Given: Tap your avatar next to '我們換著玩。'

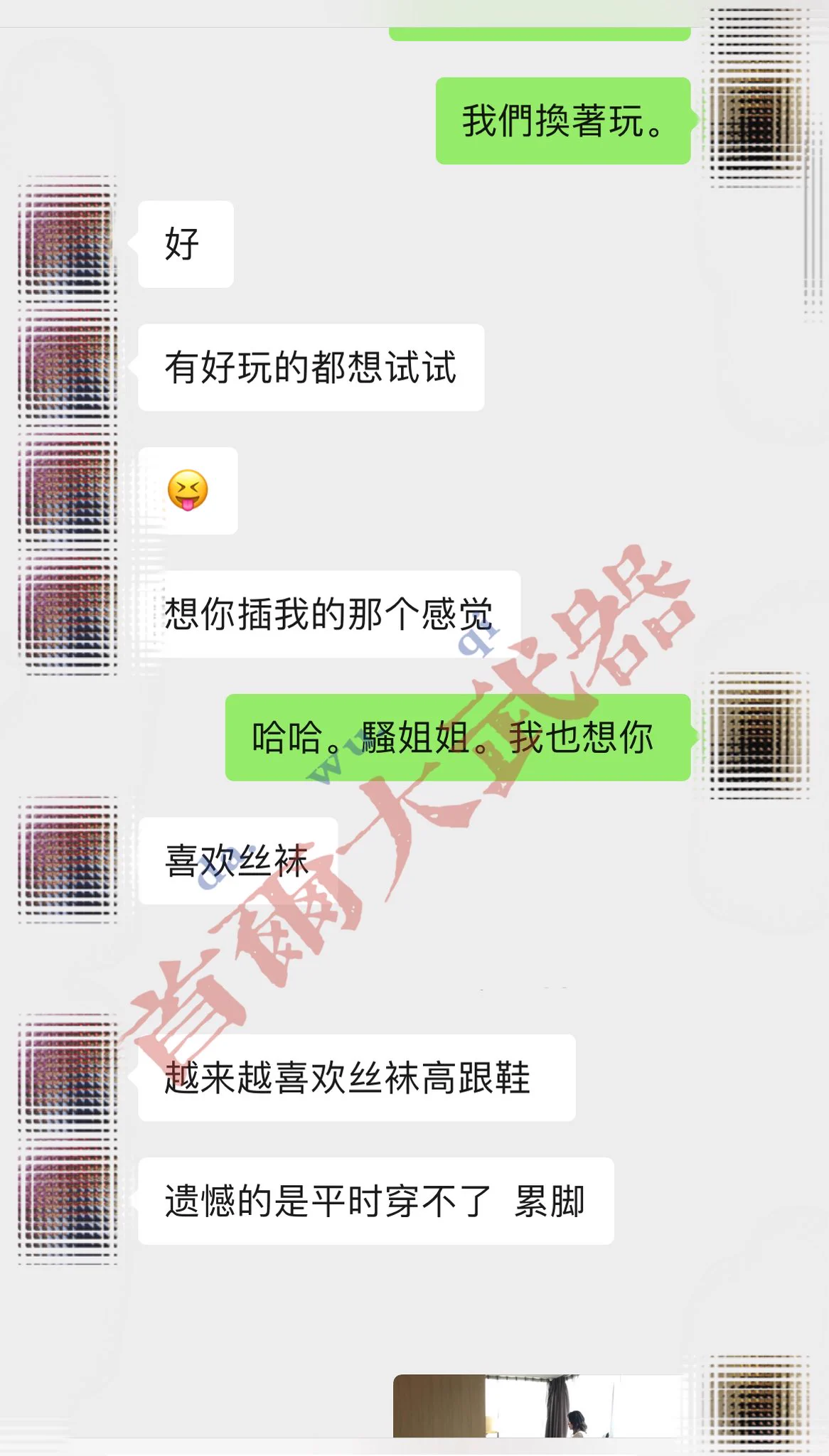Looking at the screenshot, I should pos(758,122).
